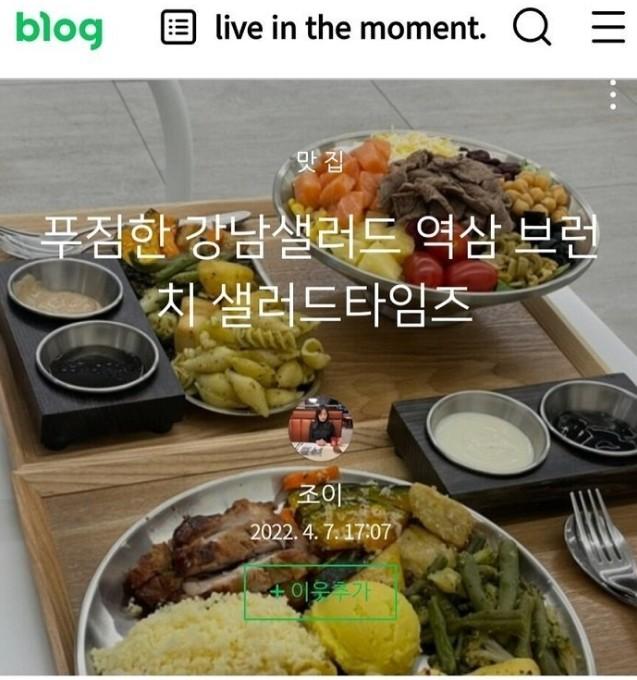Image resolution: width=637 pixels, height=680 pixels.
Task: Search within this blog
Action: coord(532,28)
